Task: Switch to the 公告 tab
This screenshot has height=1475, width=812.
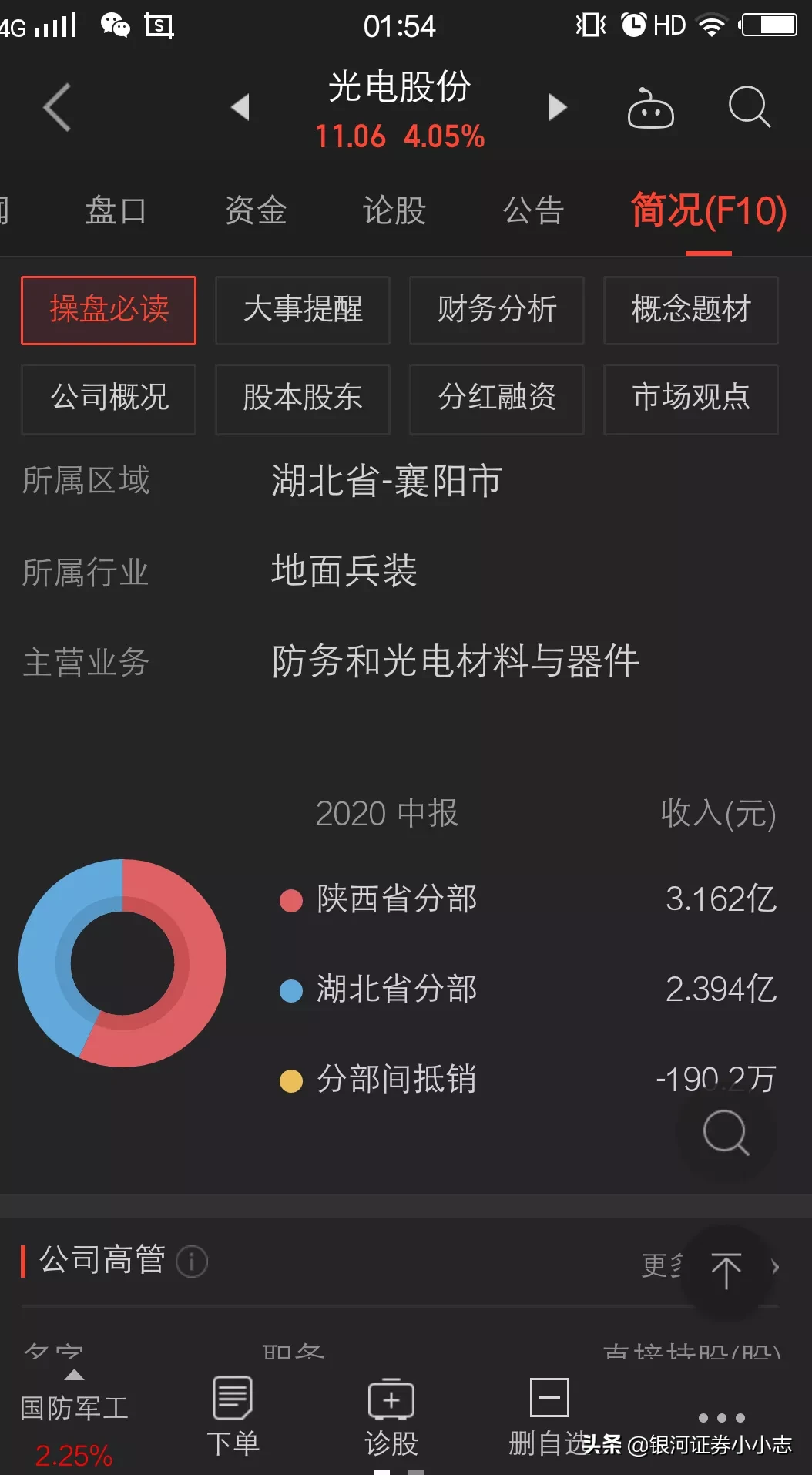Action: [x=534, y=210]
